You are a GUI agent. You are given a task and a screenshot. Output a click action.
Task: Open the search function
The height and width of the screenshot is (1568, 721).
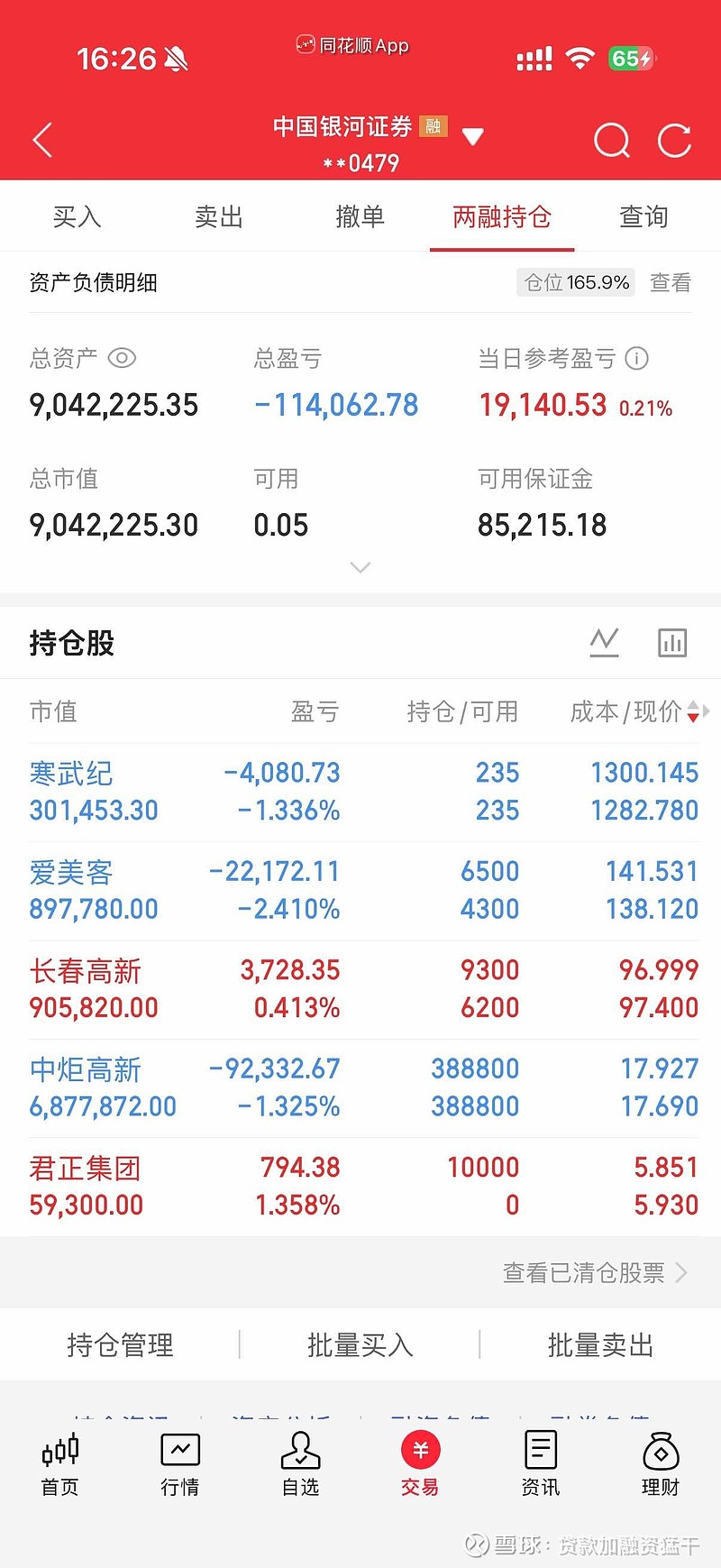(611, 141)
